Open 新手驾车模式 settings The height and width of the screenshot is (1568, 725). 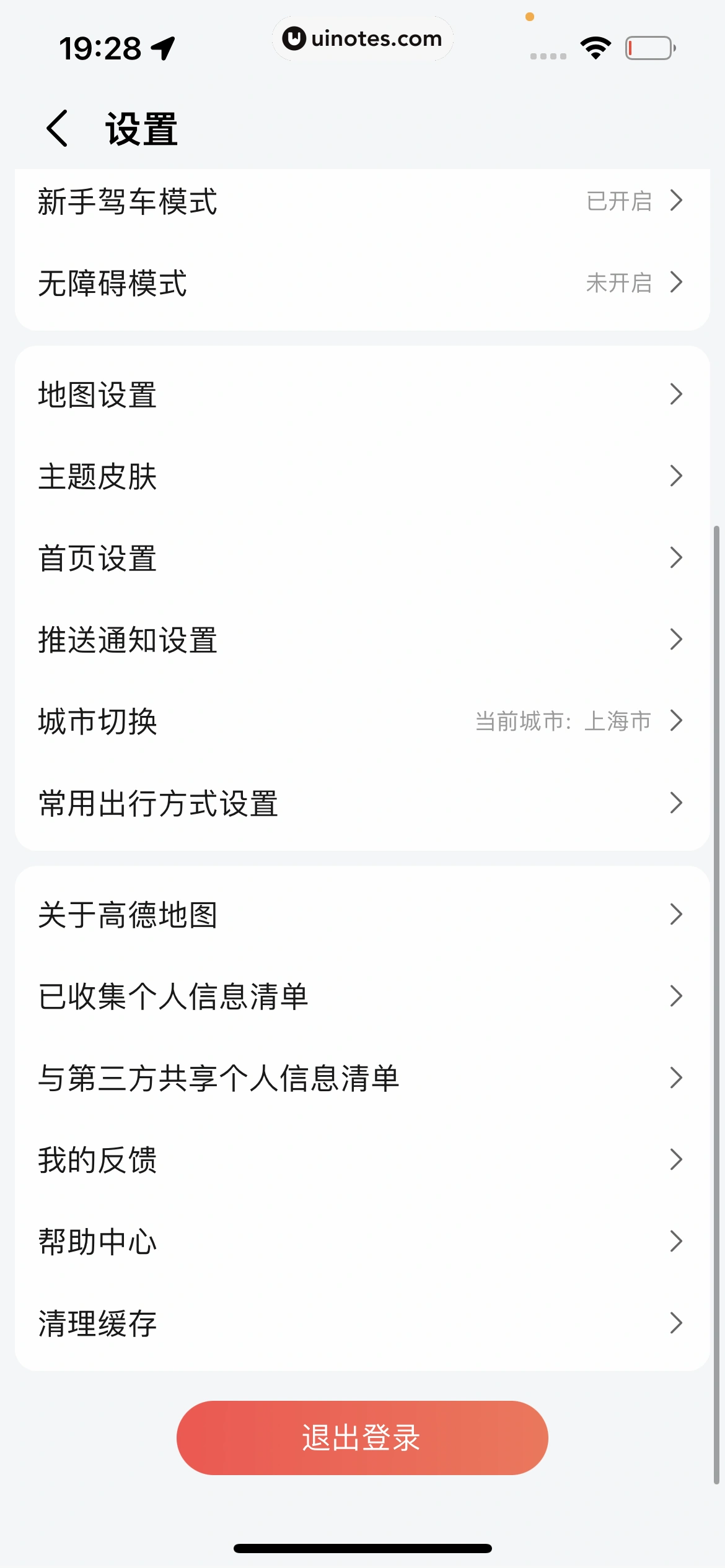(362, 201)
